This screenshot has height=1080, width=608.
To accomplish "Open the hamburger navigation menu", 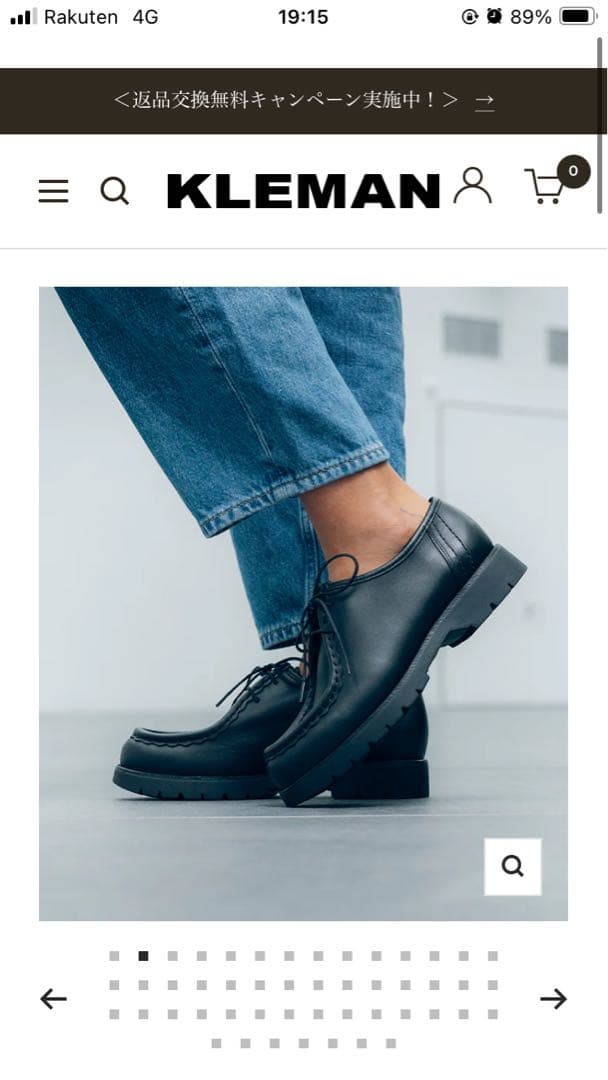I will click(53, 191).
